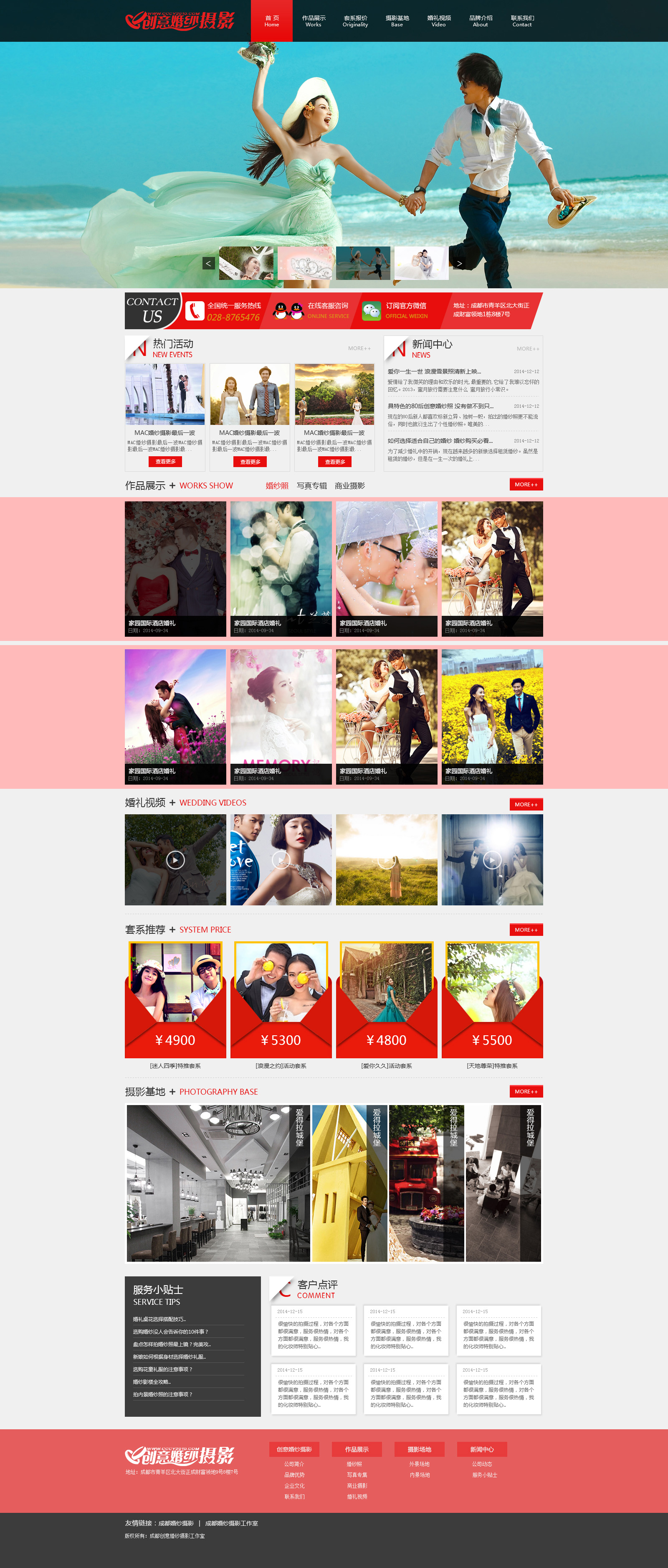Open MORE++ beside Wedding Videos
Screen dimensions: 668x1568
[526, 805]
